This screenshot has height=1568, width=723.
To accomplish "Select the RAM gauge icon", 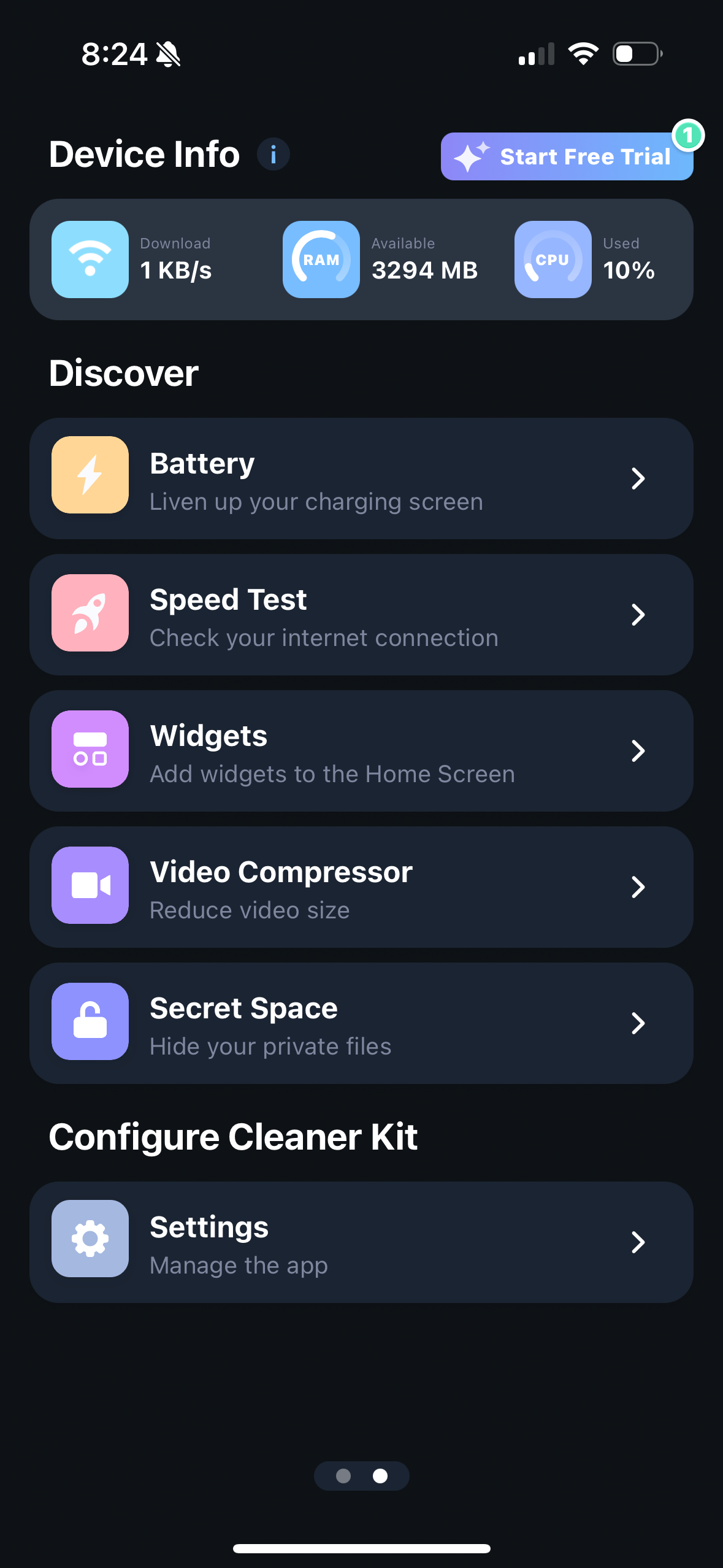I will (321, 258).
